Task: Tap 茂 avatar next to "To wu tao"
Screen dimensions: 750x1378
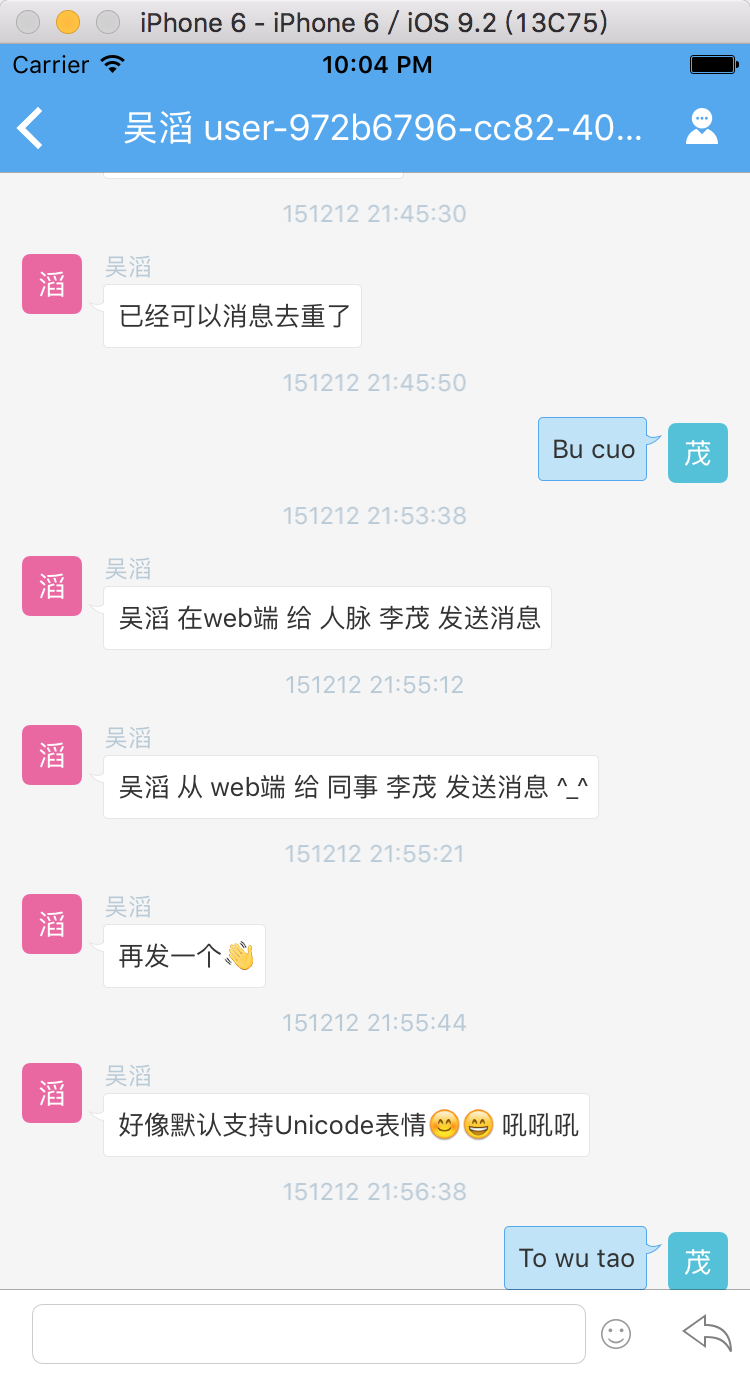Action: coord(697,1261)
